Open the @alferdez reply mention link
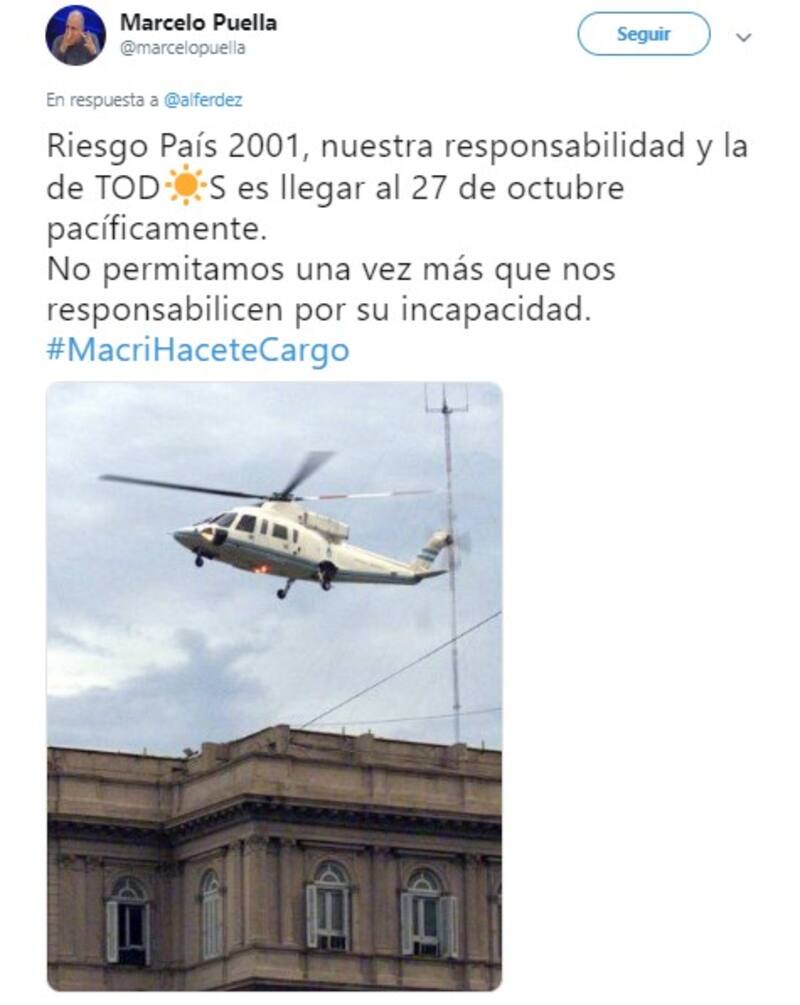 tap(203, 100)
